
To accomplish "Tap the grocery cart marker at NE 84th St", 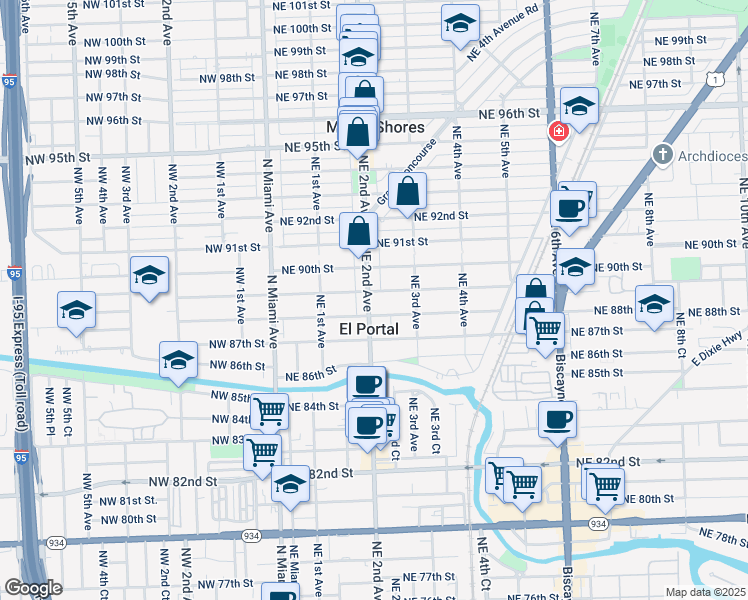I will (x=269, y=410).
